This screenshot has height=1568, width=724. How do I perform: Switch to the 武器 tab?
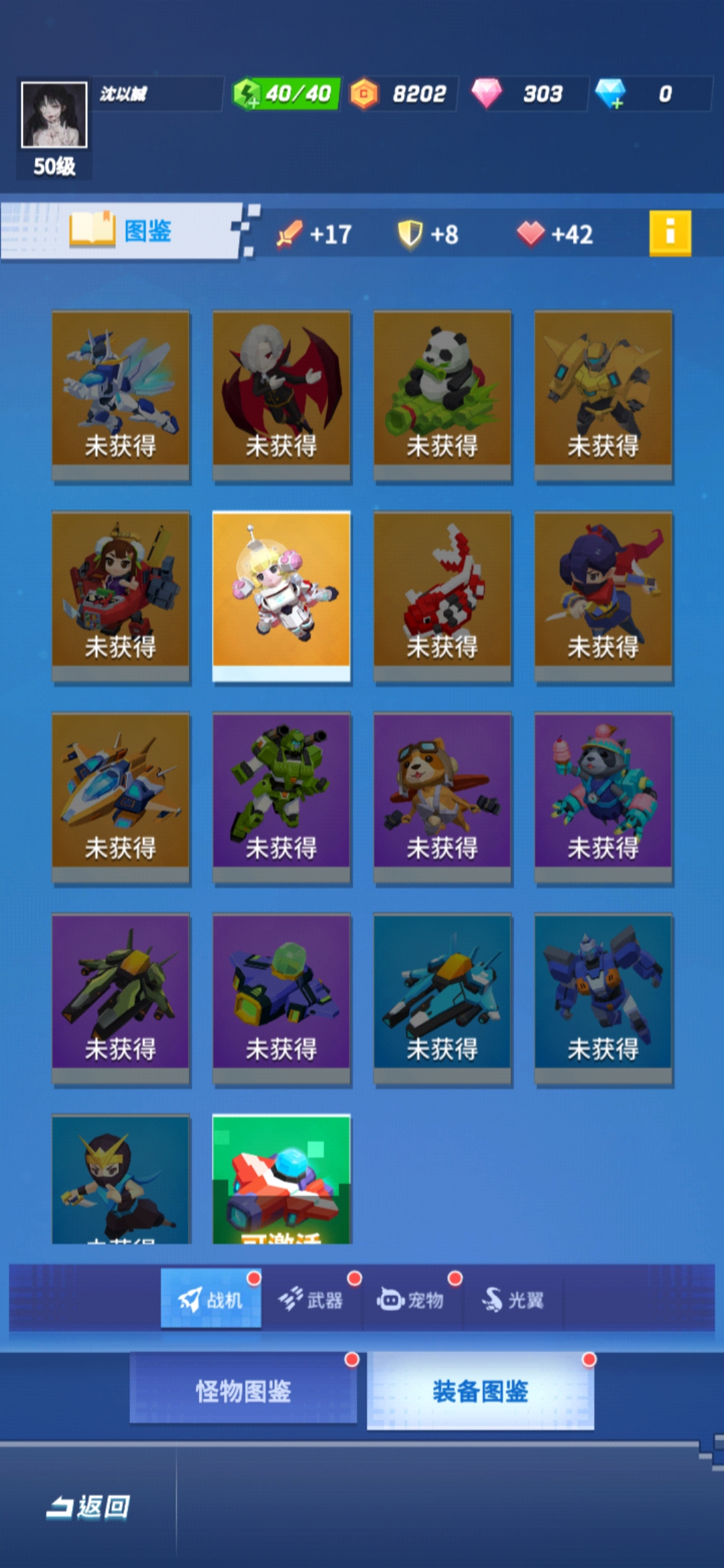tap(311, 1300)
